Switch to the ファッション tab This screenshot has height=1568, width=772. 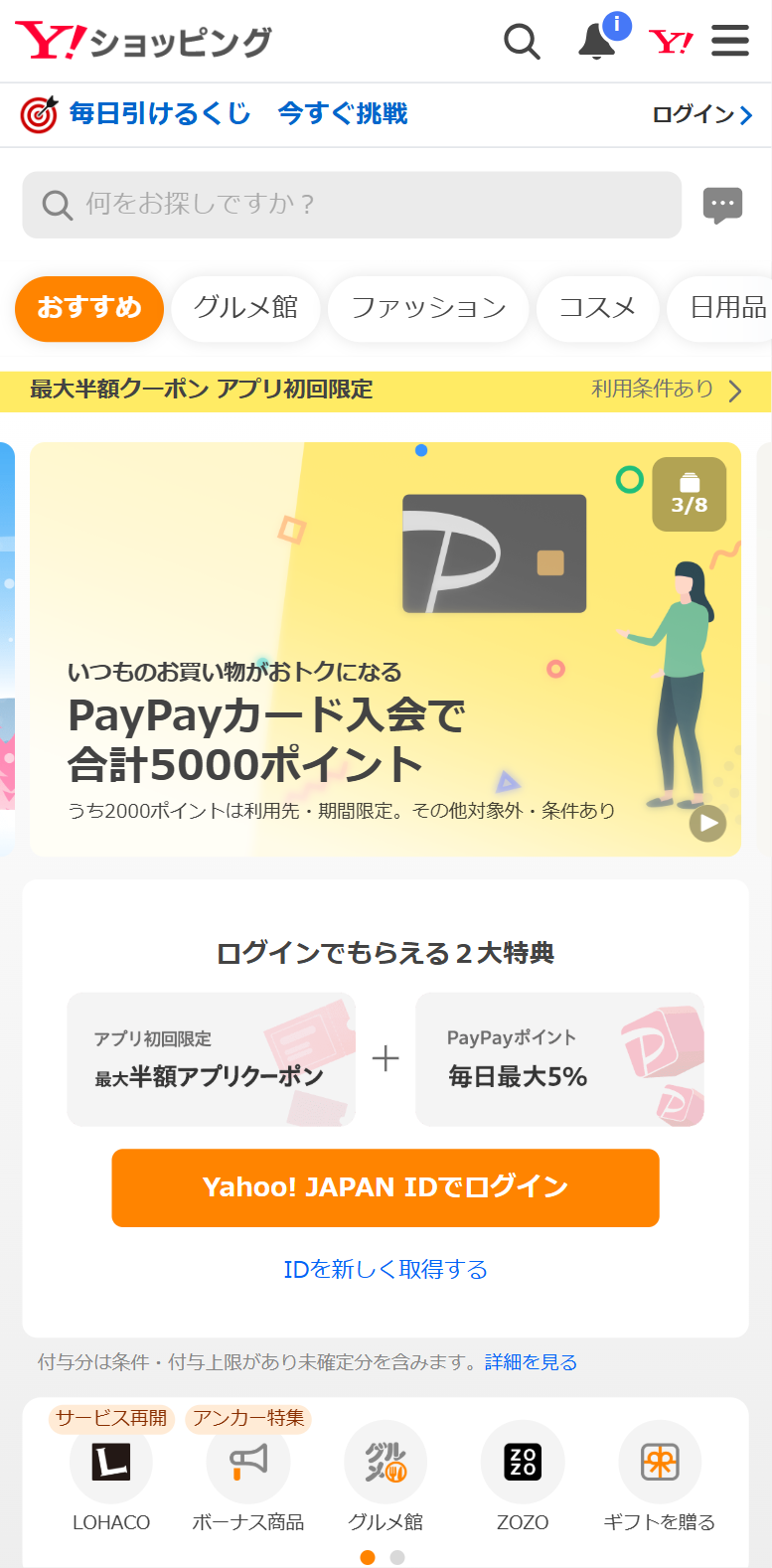click(428, 308)
